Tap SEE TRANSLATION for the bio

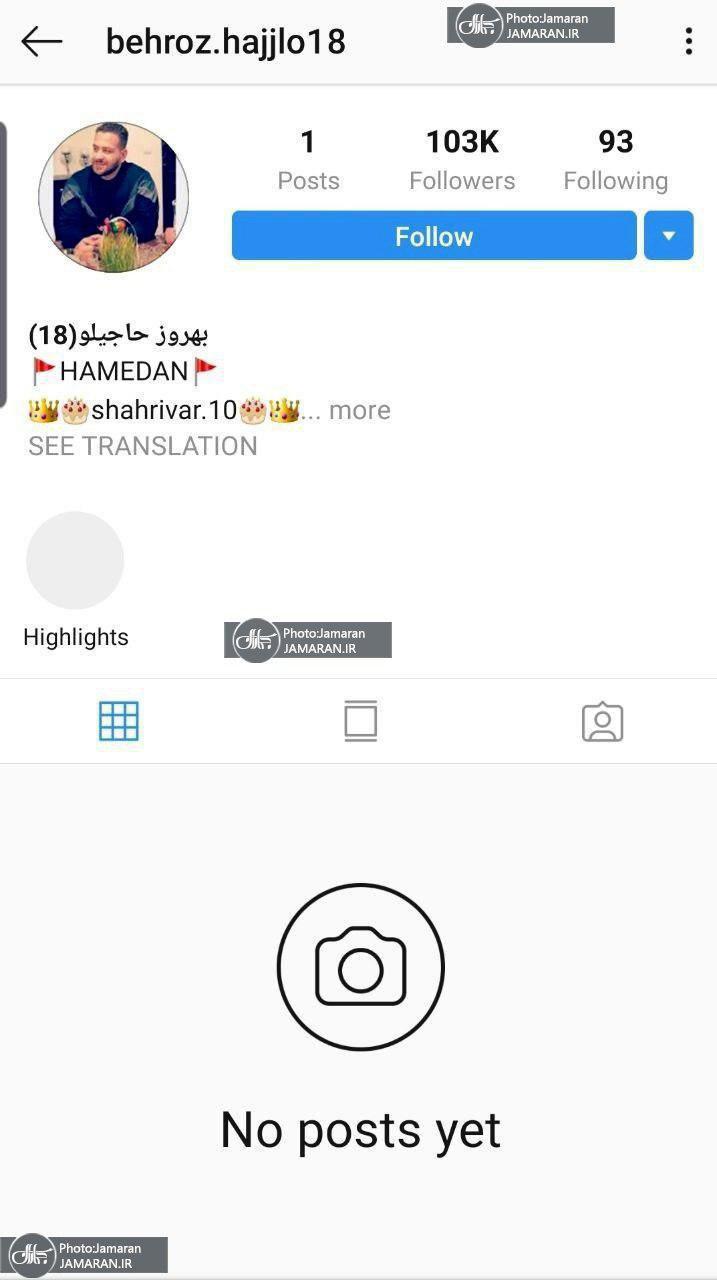coord(143,446)
